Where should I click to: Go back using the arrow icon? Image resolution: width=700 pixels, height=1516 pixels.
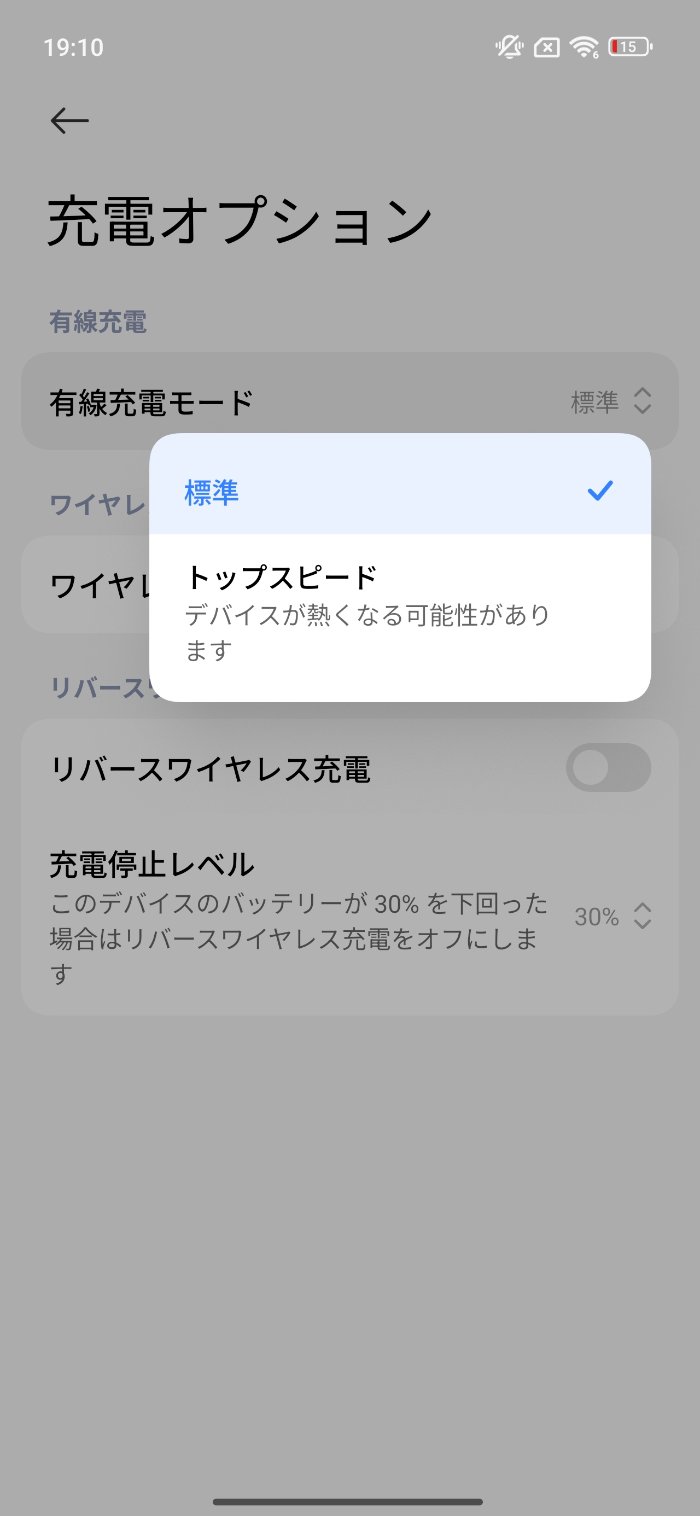pos(69,121)
